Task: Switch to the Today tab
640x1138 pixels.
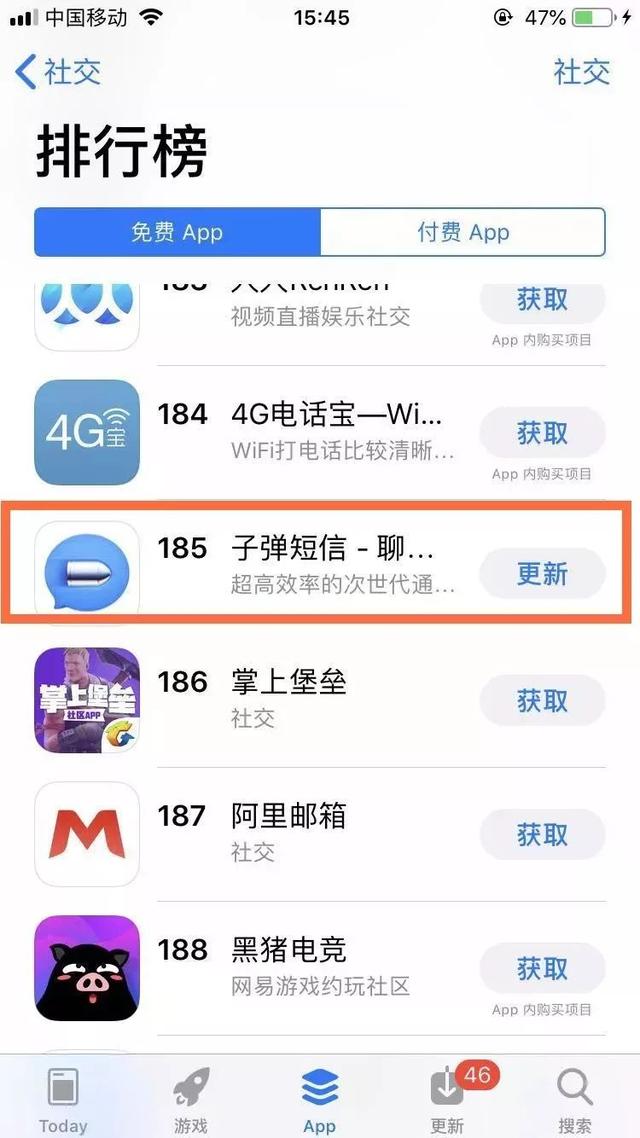Action: 63,1098
